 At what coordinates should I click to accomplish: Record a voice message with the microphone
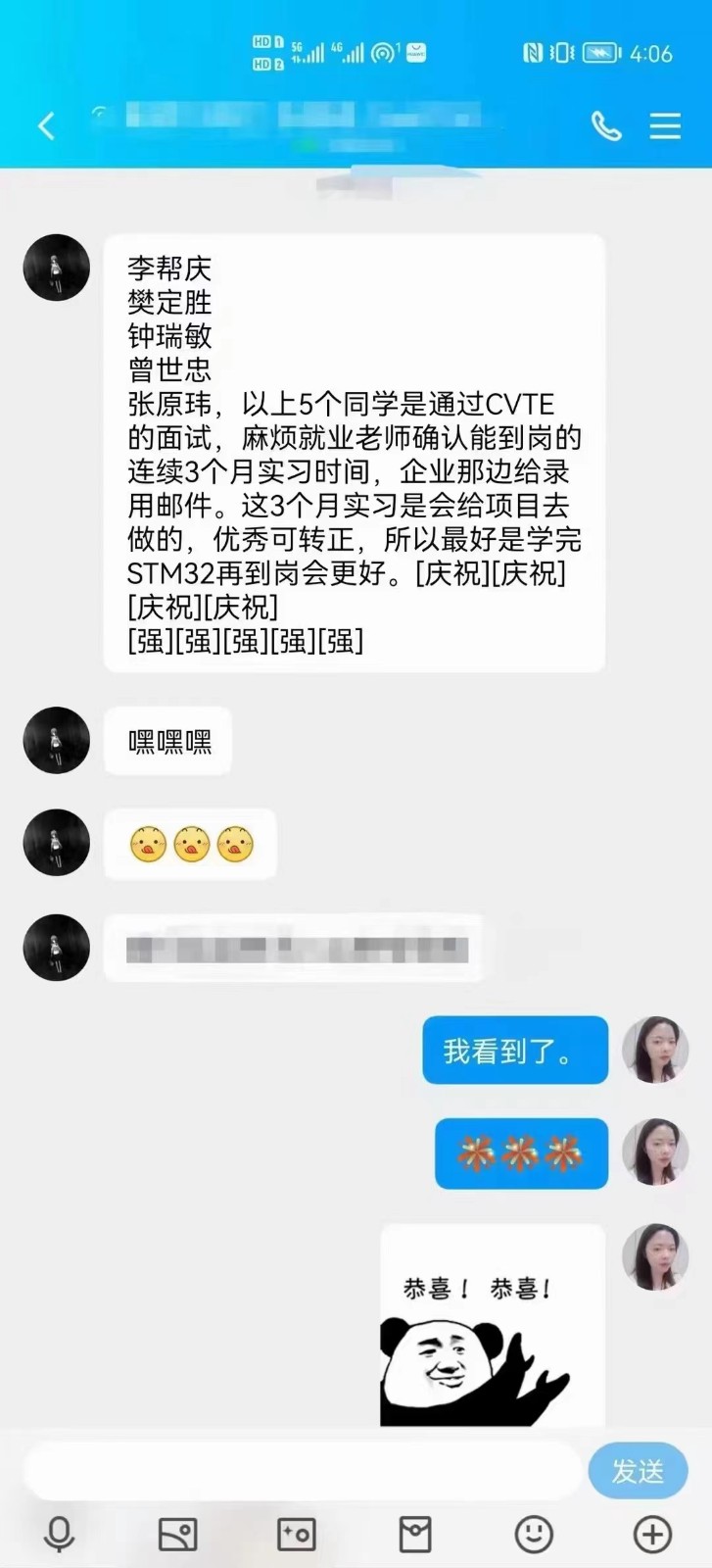click(x=59, y=1534)
